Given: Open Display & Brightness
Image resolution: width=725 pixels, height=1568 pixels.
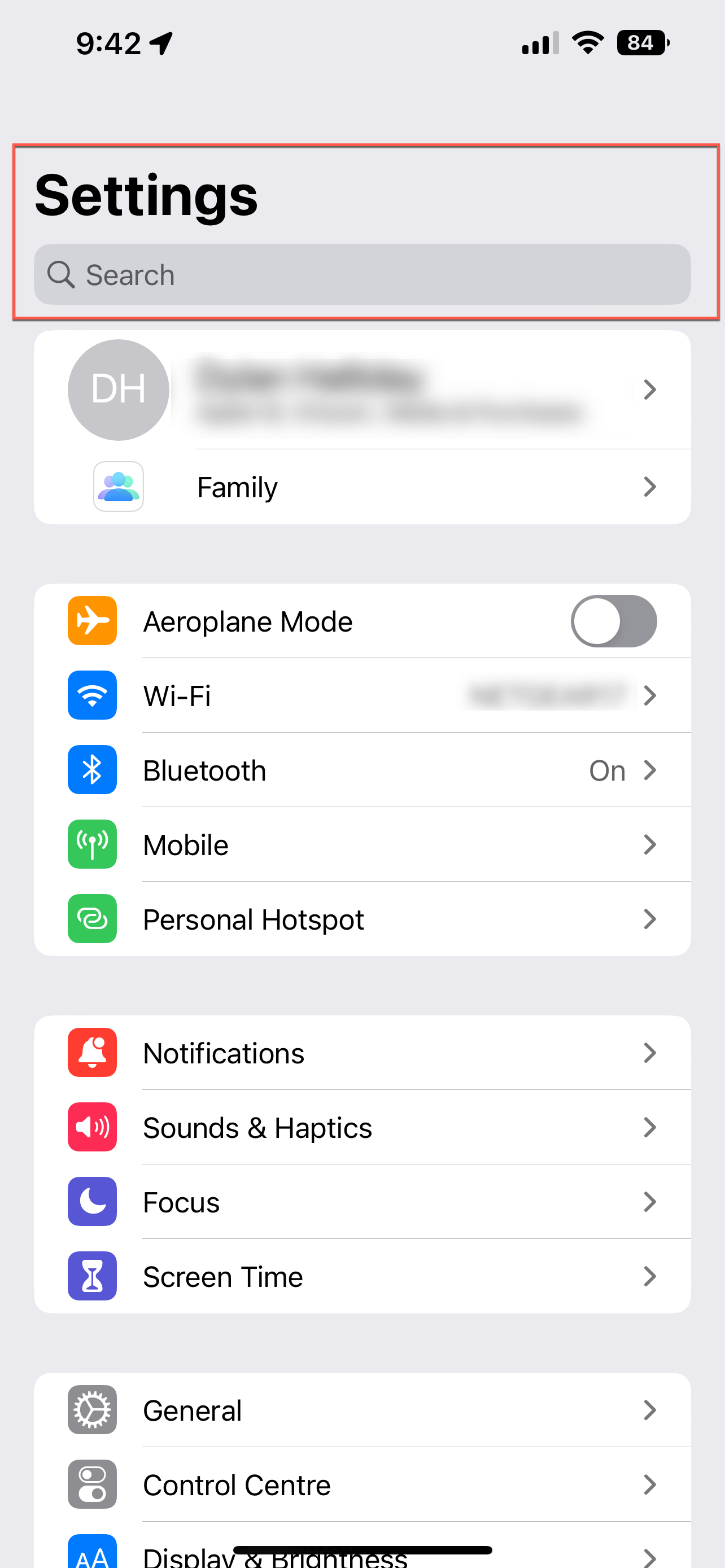Looking at the screenshot, I should tap(362, 1546).
